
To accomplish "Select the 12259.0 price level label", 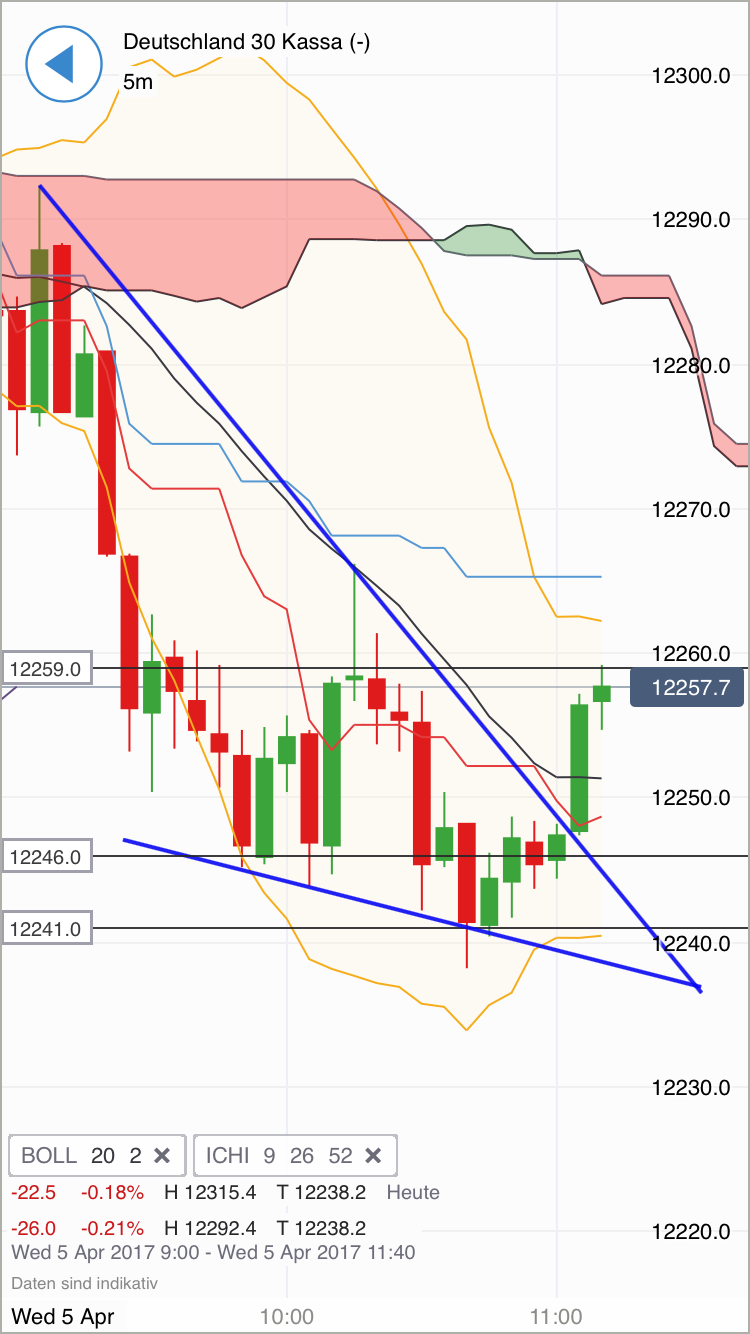I will click(48, 668).
